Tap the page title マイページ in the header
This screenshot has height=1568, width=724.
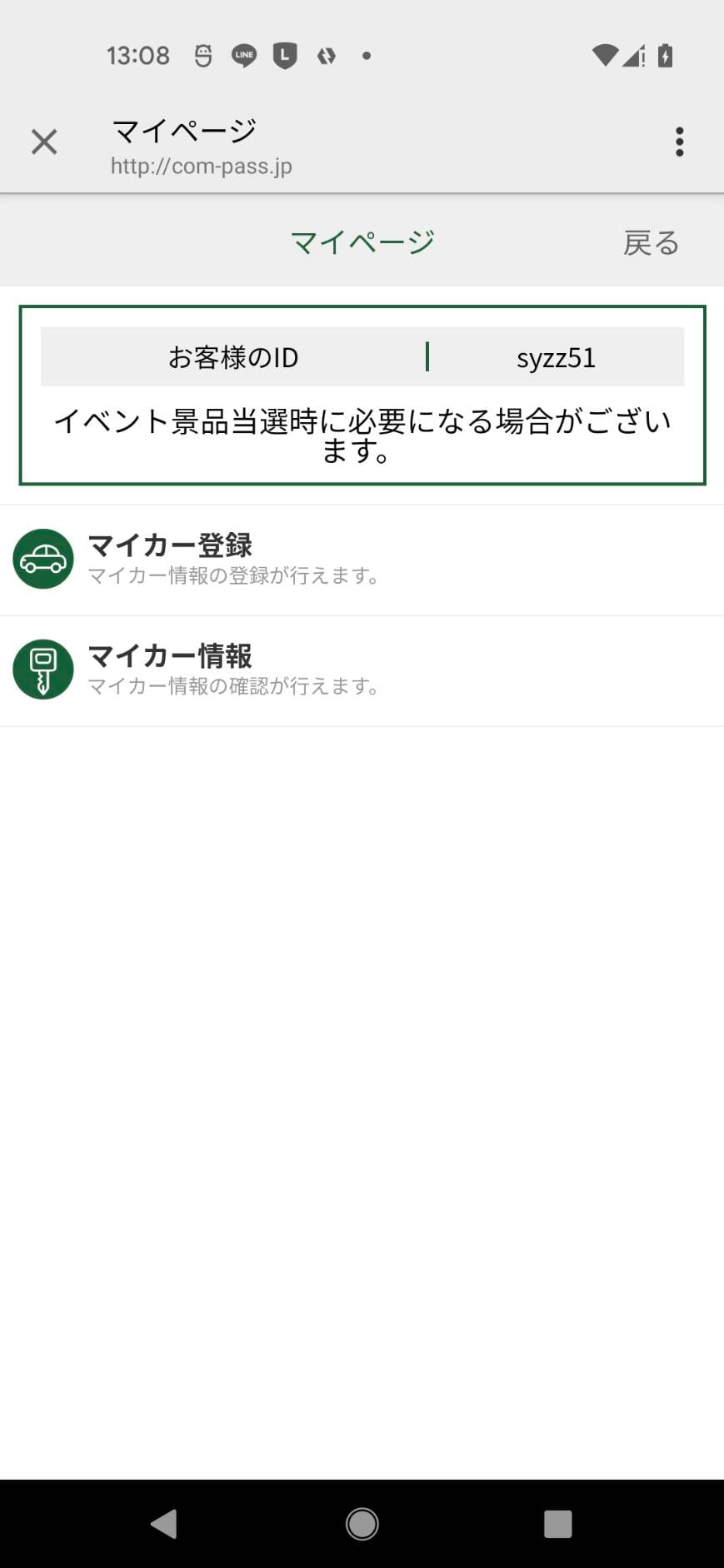183,131
